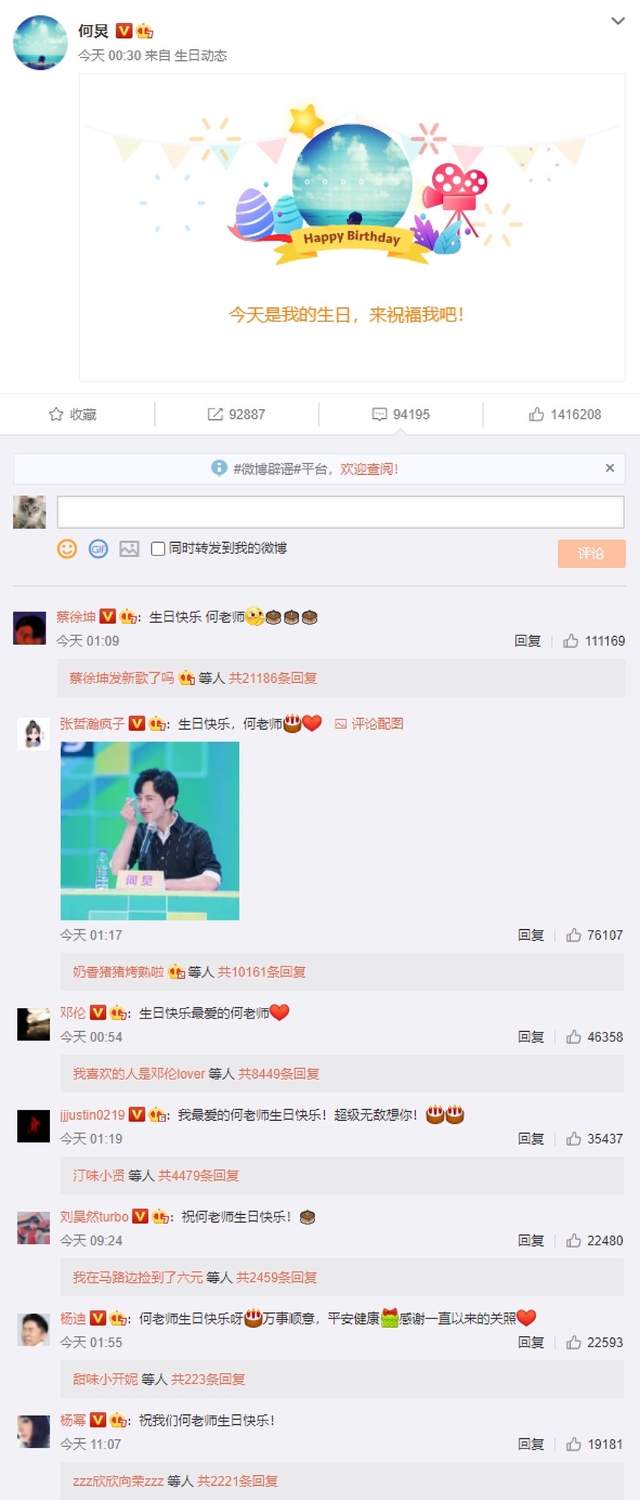
Task: Add this post to 收藏
Action: [73, 414]
